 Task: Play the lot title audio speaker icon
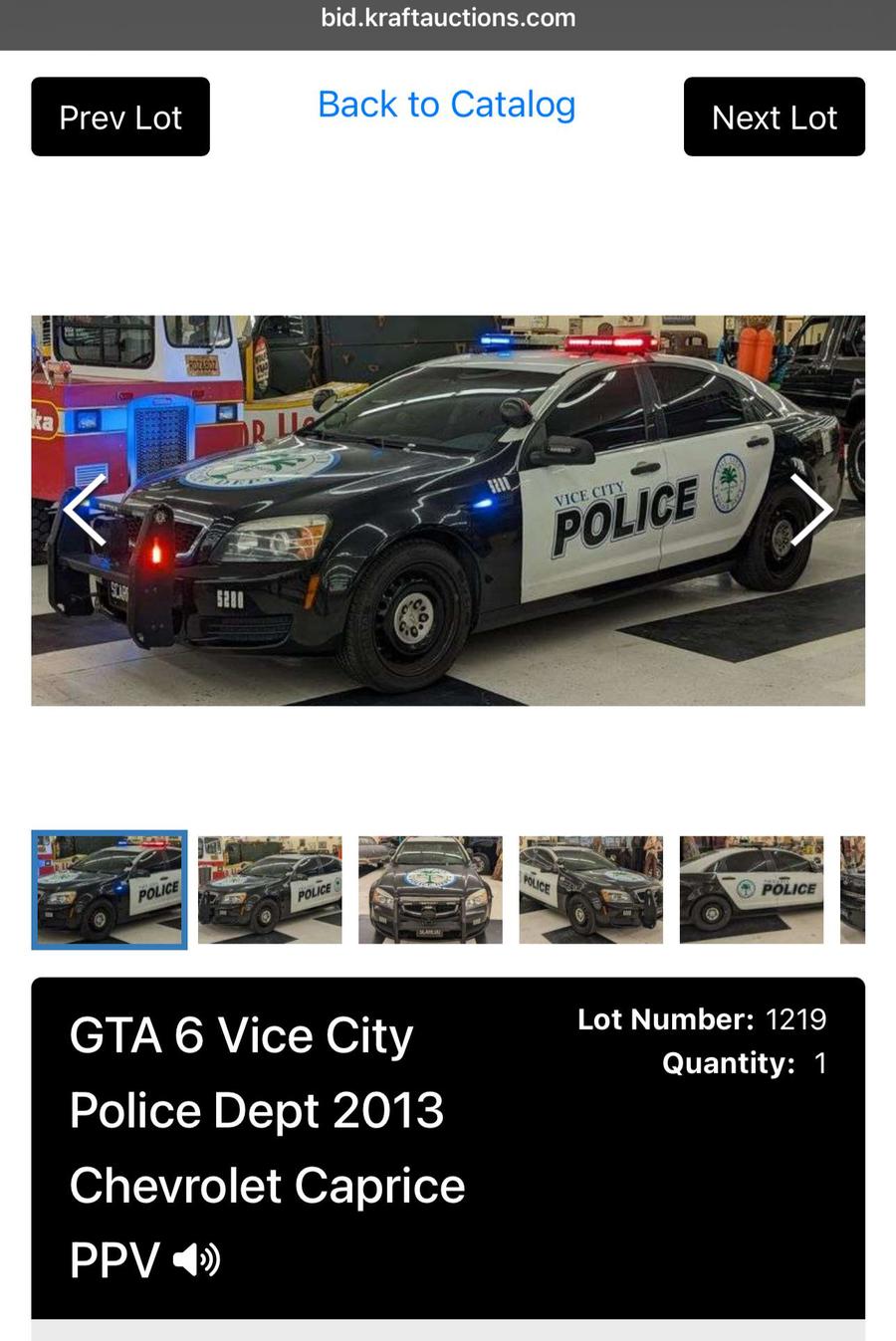[197, 1260]
